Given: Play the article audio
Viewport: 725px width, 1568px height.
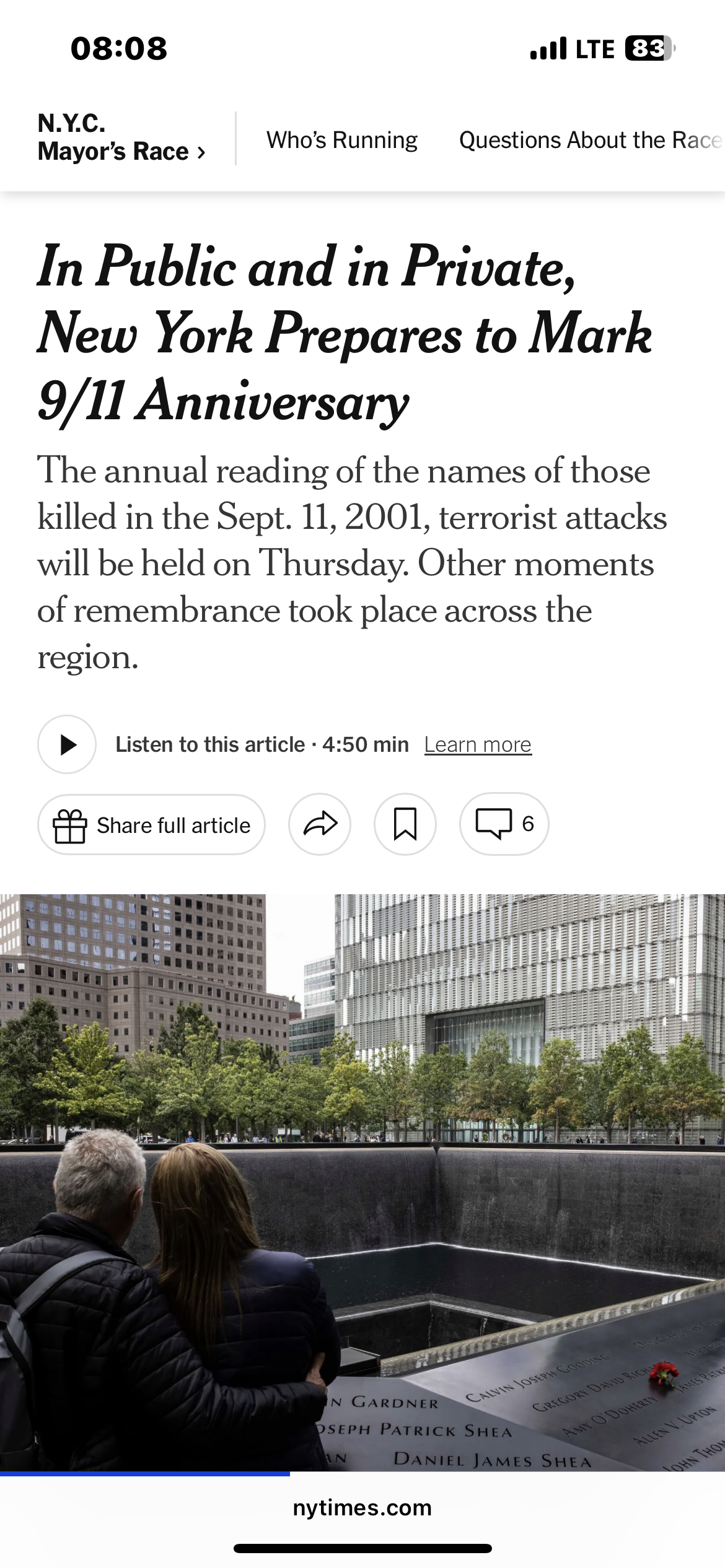Looking at the screenshot, I should point(67,744).
